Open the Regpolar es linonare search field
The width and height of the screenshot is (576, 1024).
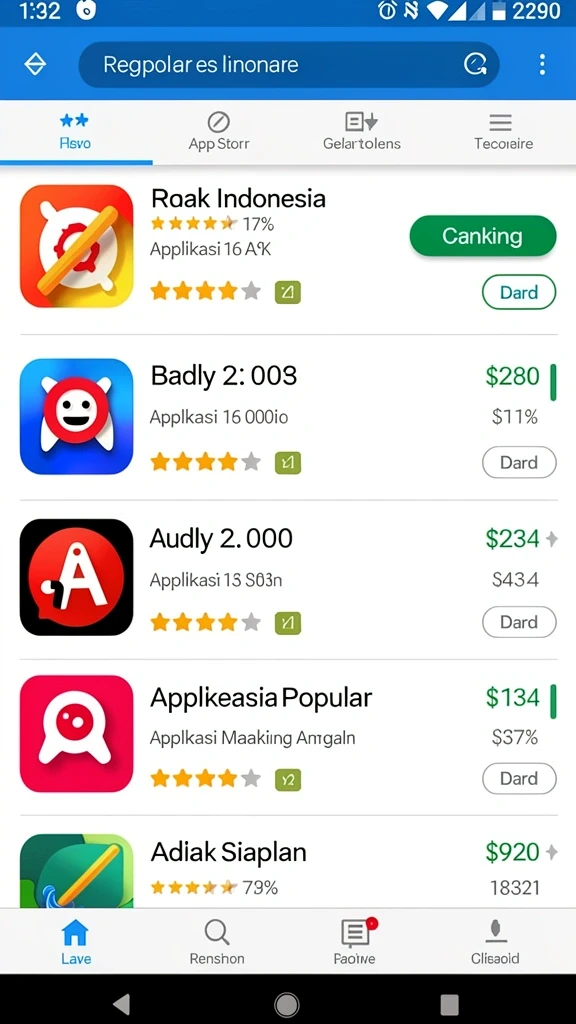(x=289, y=64)
